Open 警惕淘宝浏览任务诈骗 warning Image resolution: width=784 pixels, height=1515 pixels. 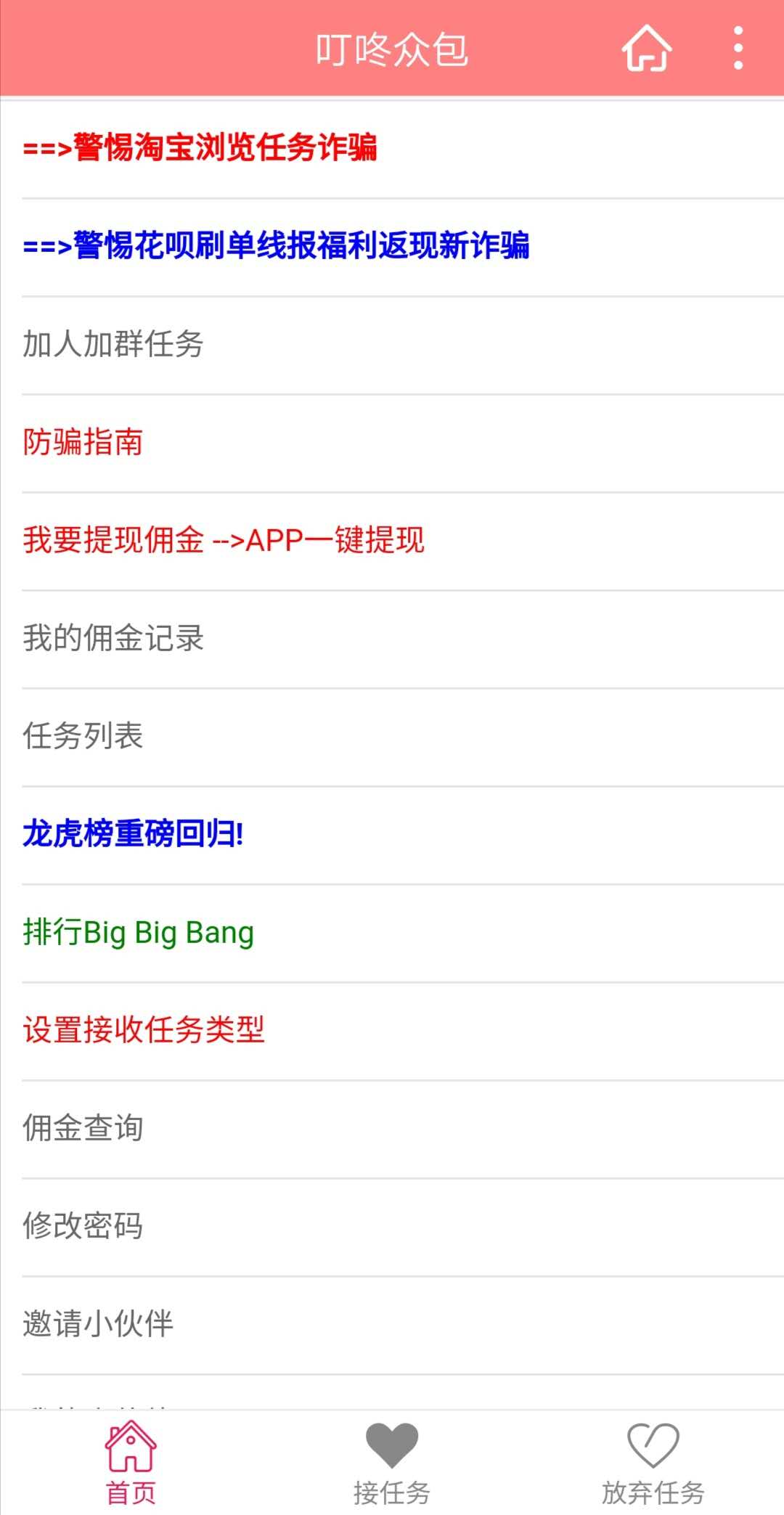(200, 148)
